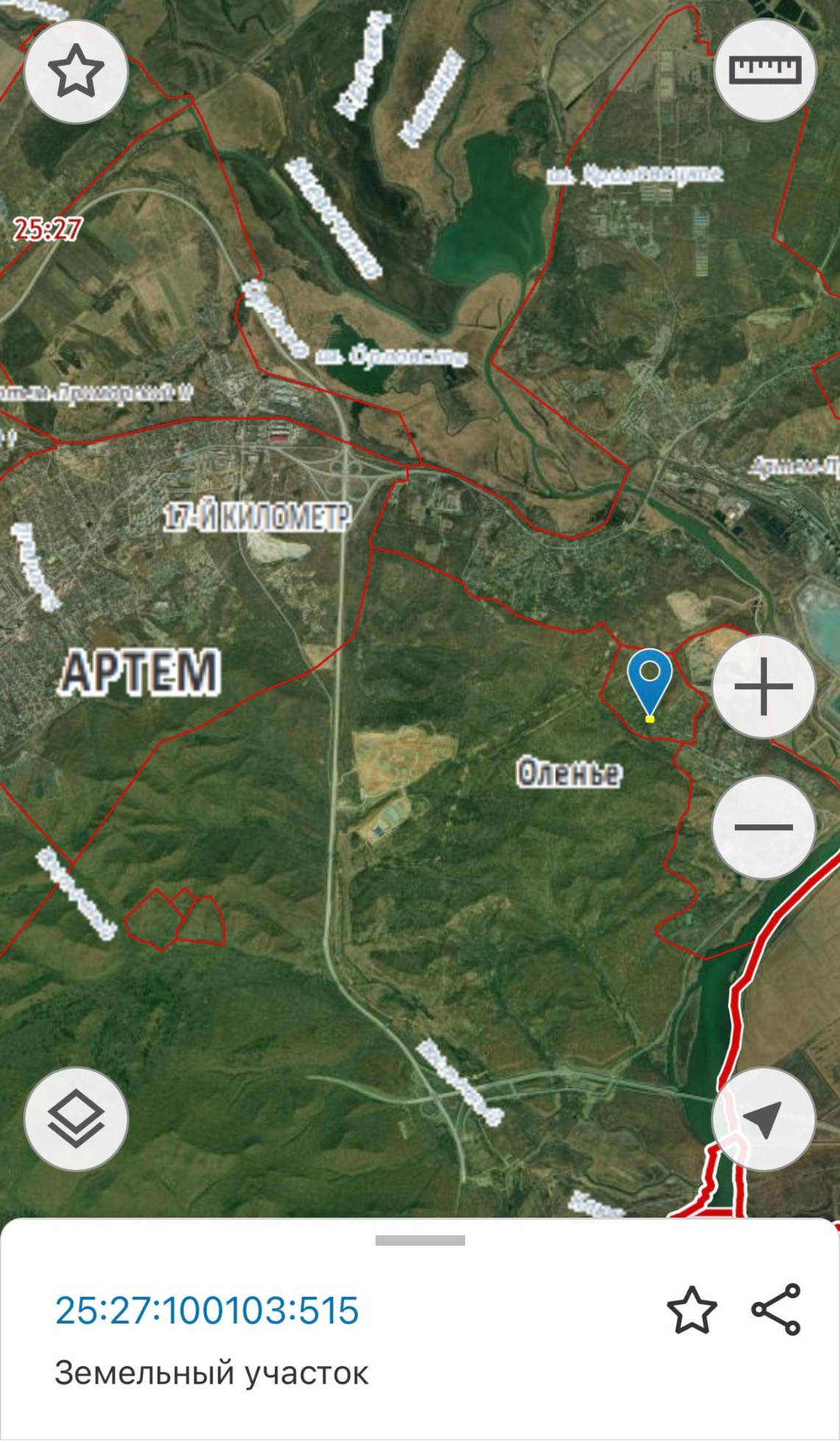Open the map layers selector
Image resolution: width=840 pixels, height=1442 pixels.
pyautogui.click(x=76, y=1119)
